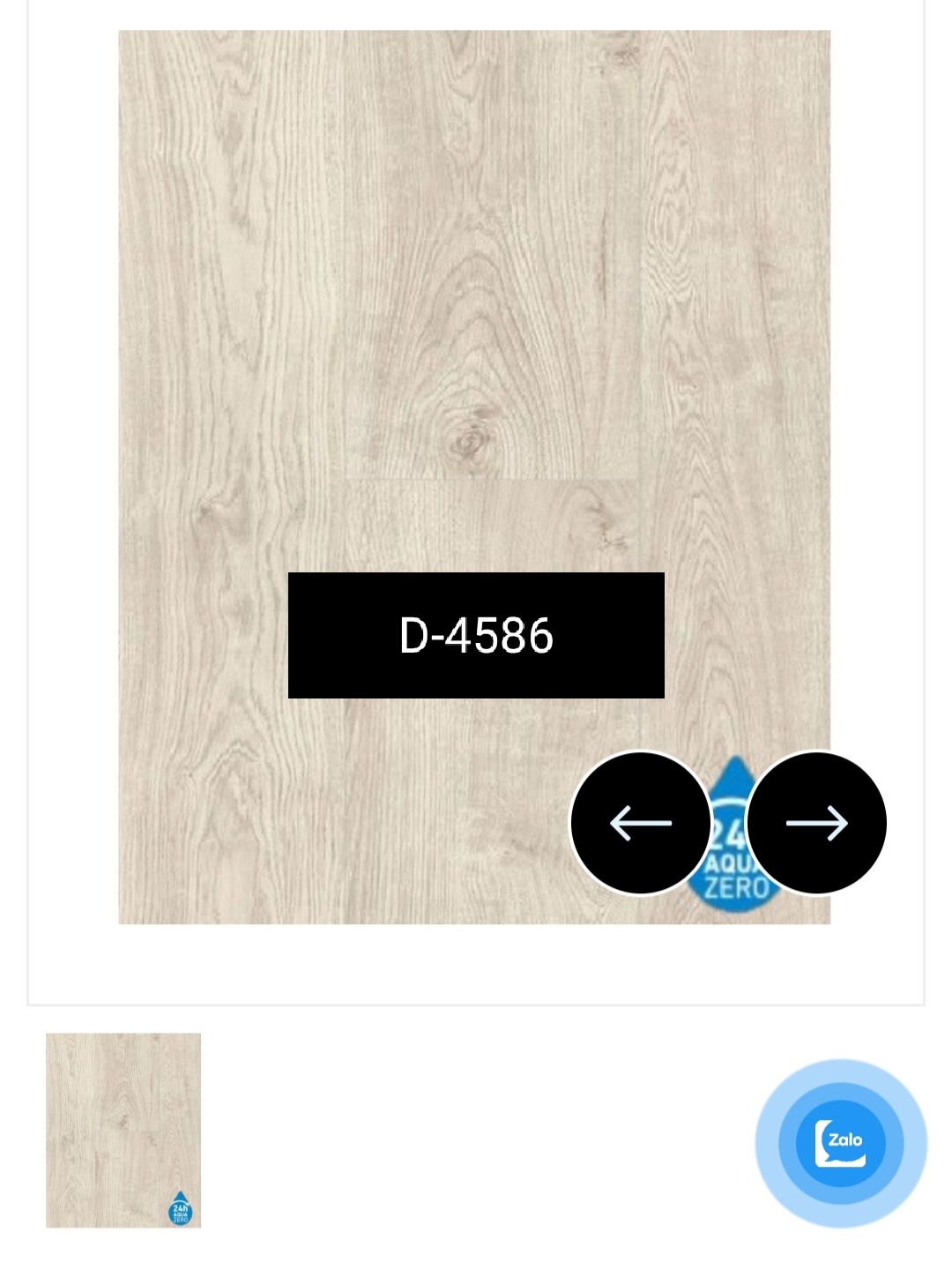The height and width of the screenshot is (1270, 952).
Task: Open the main D-4586 product image
Action: click(474, 353)
